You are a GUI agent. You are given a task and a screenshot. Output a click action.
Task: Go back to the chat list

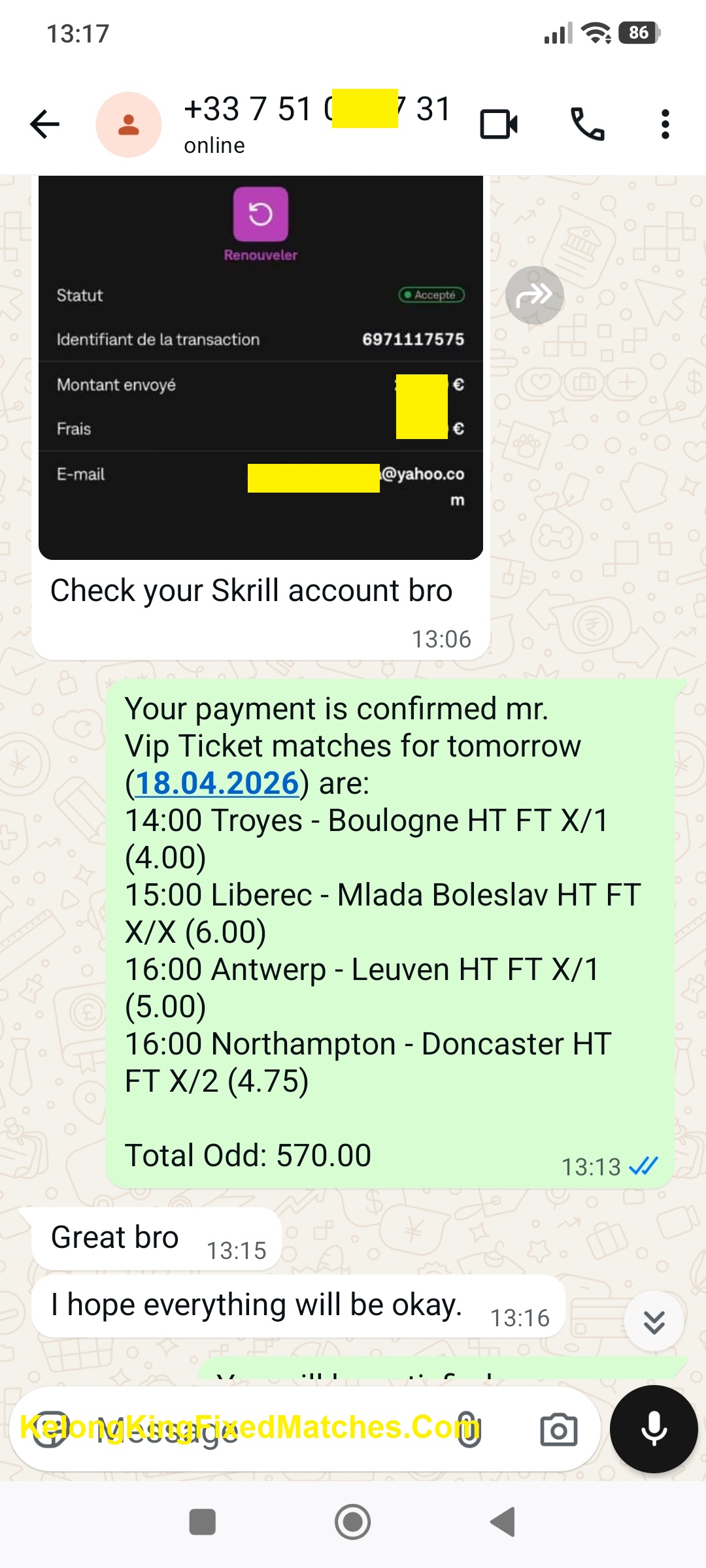(44, 124)
